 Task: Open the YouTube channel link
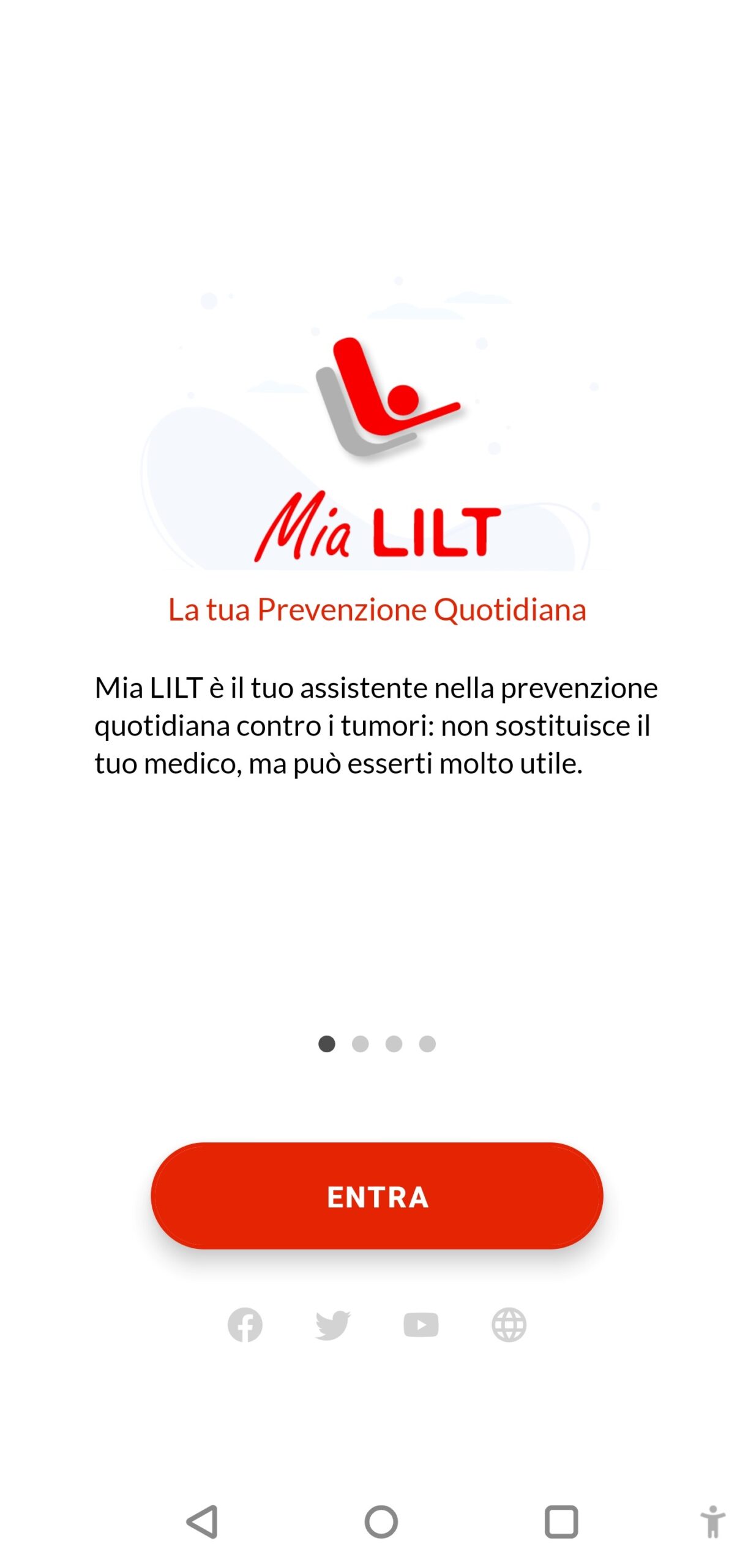[421, 1324]
